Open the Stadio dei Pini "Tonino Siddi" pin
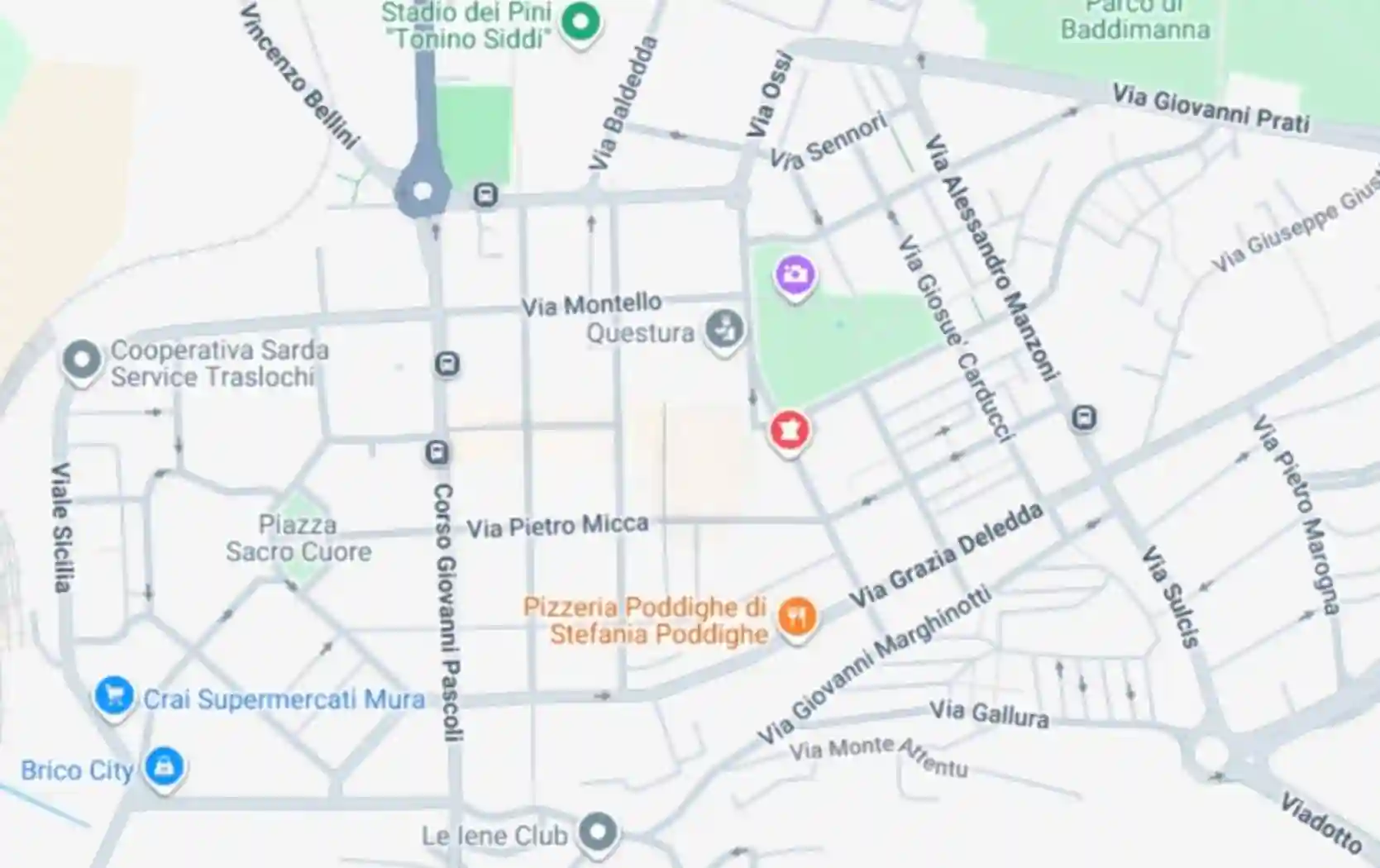1380x868 pixels. pyautogui.click(x=580, y=23)
